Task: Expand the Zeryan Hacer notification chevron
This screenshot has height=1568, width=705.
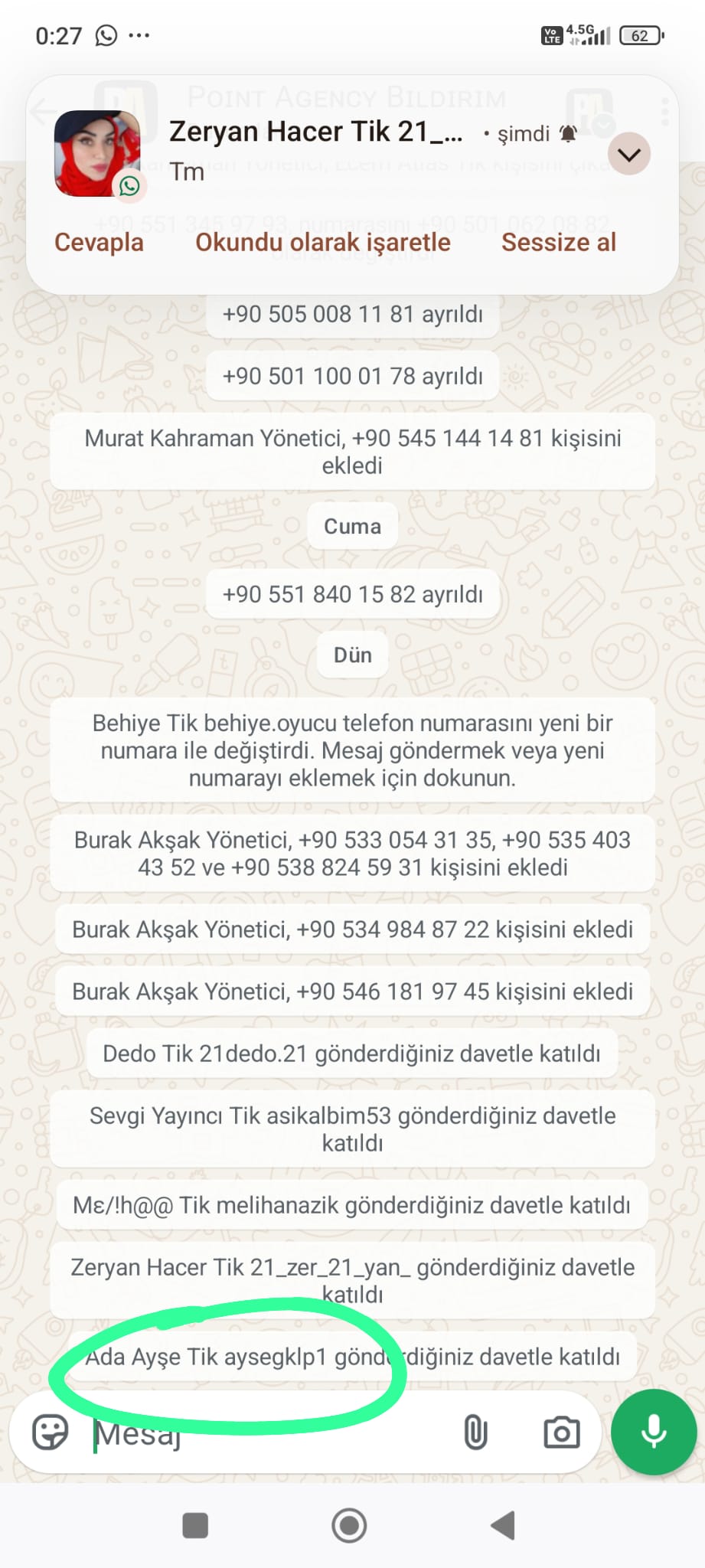Action: 629,155
